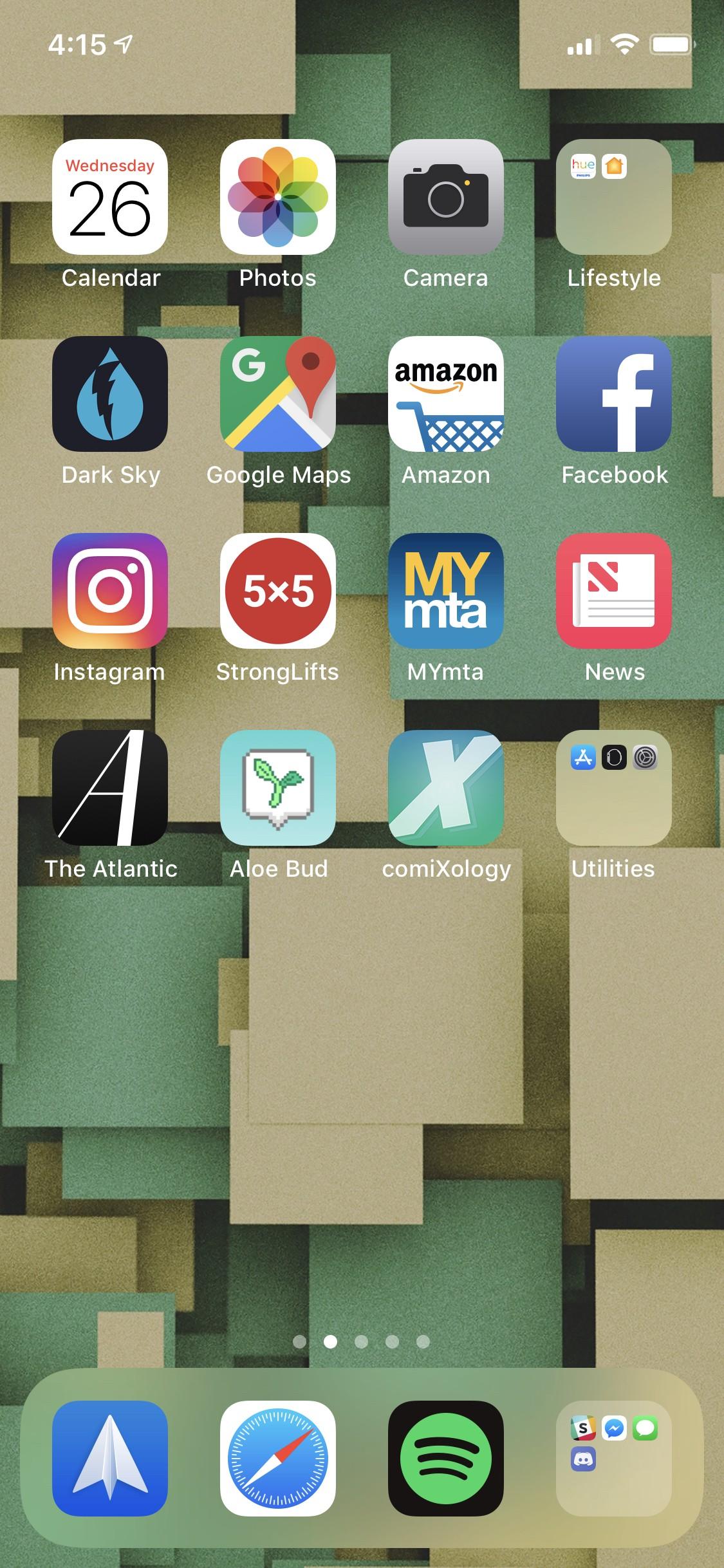Launch Spark mail from the dock

point(110,1459)
